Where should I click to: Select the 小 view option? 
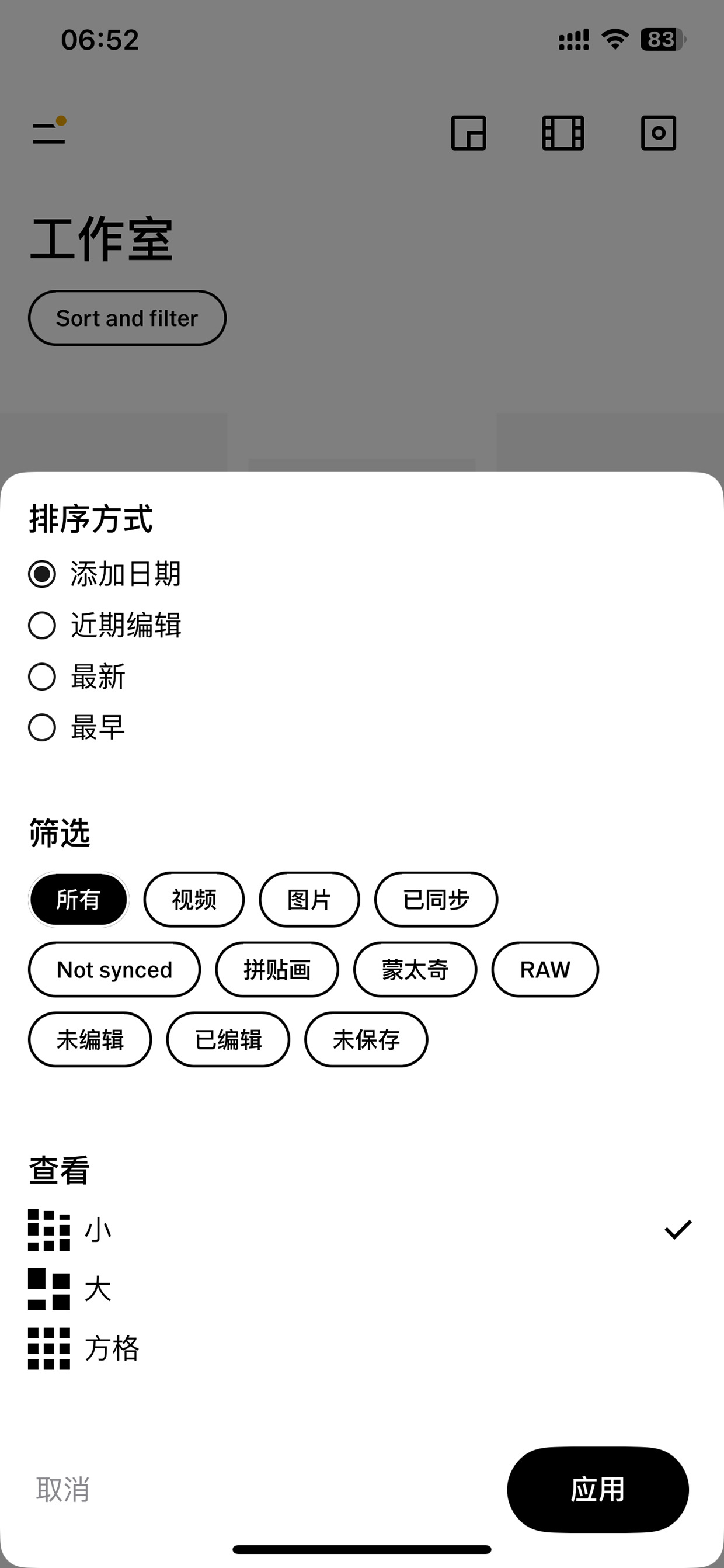362,1230
